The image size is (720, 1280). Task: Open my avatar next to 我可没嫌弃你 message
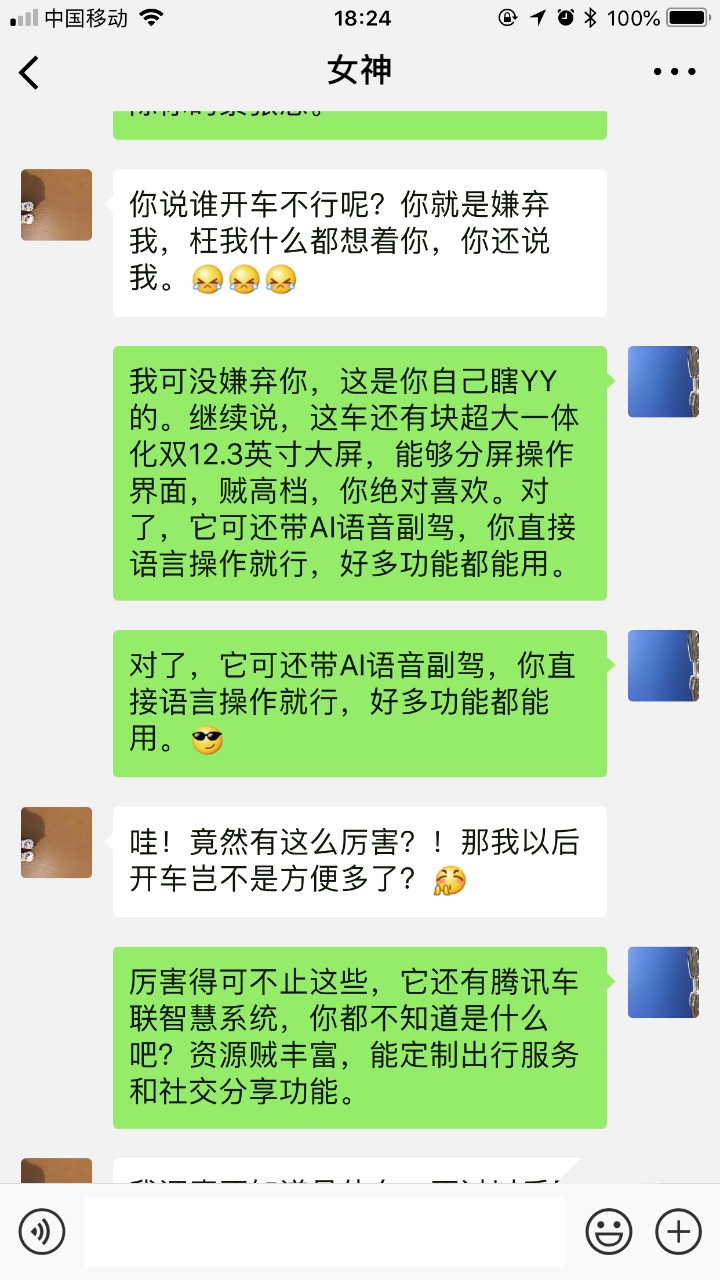pos(663,382)
